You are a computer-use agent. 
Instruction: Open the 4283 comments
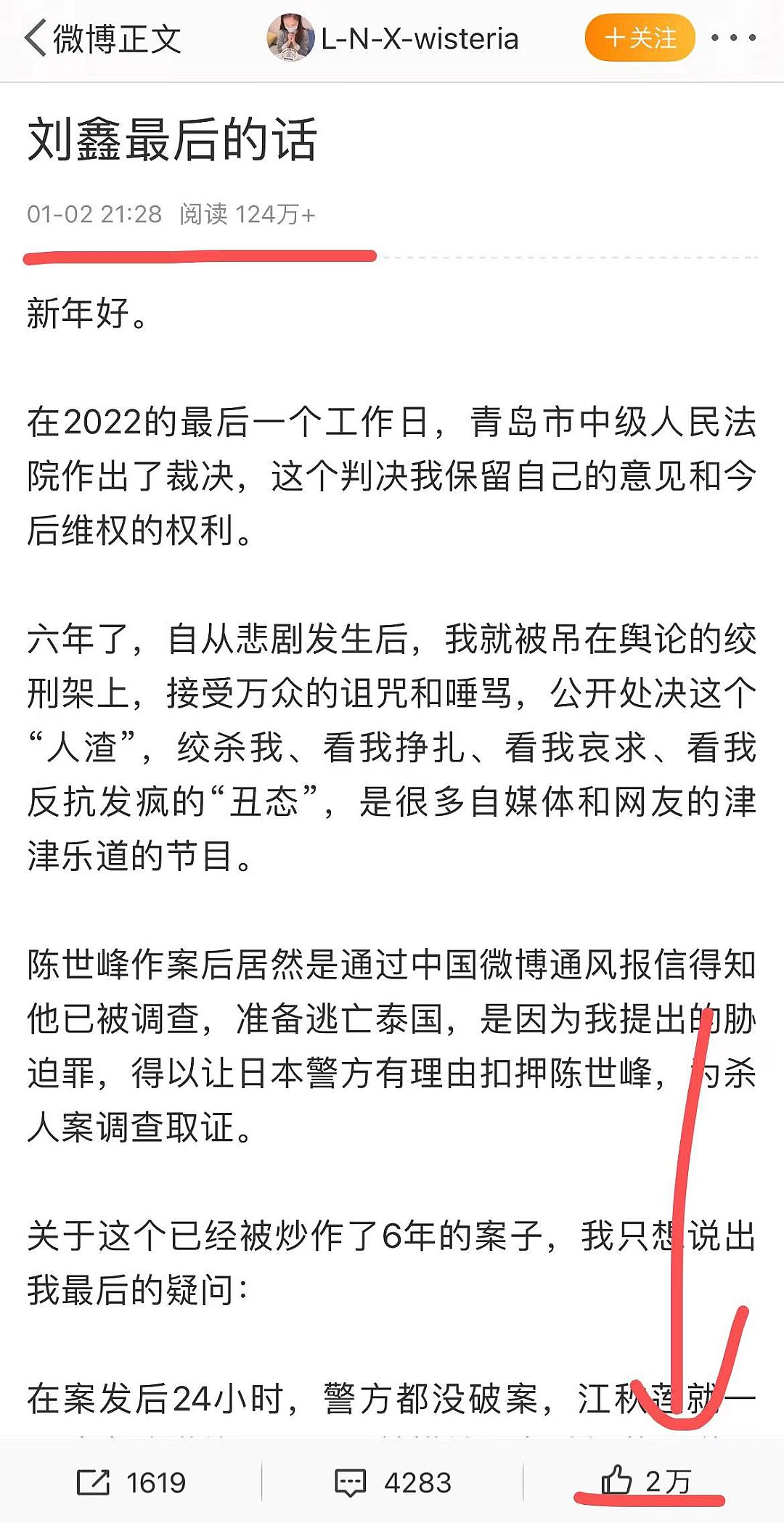pos(393,1482)
